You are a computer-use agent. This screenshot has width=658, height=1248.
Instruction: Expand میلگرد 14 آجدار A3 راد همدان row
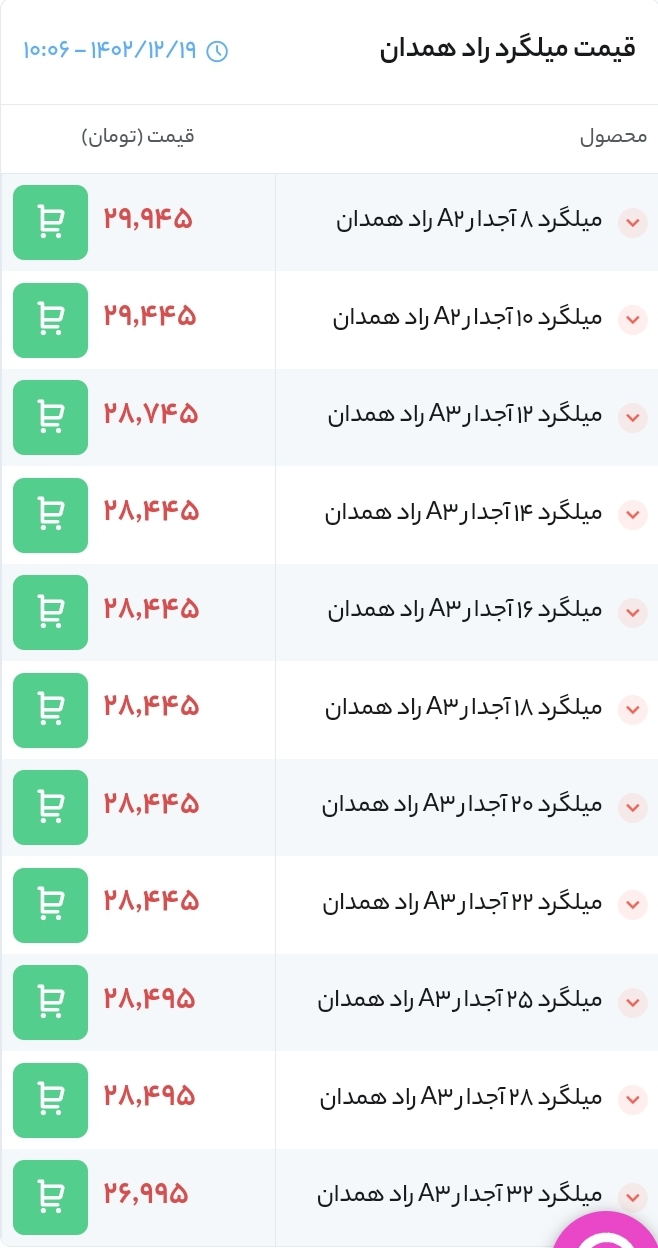coord(632,515)
